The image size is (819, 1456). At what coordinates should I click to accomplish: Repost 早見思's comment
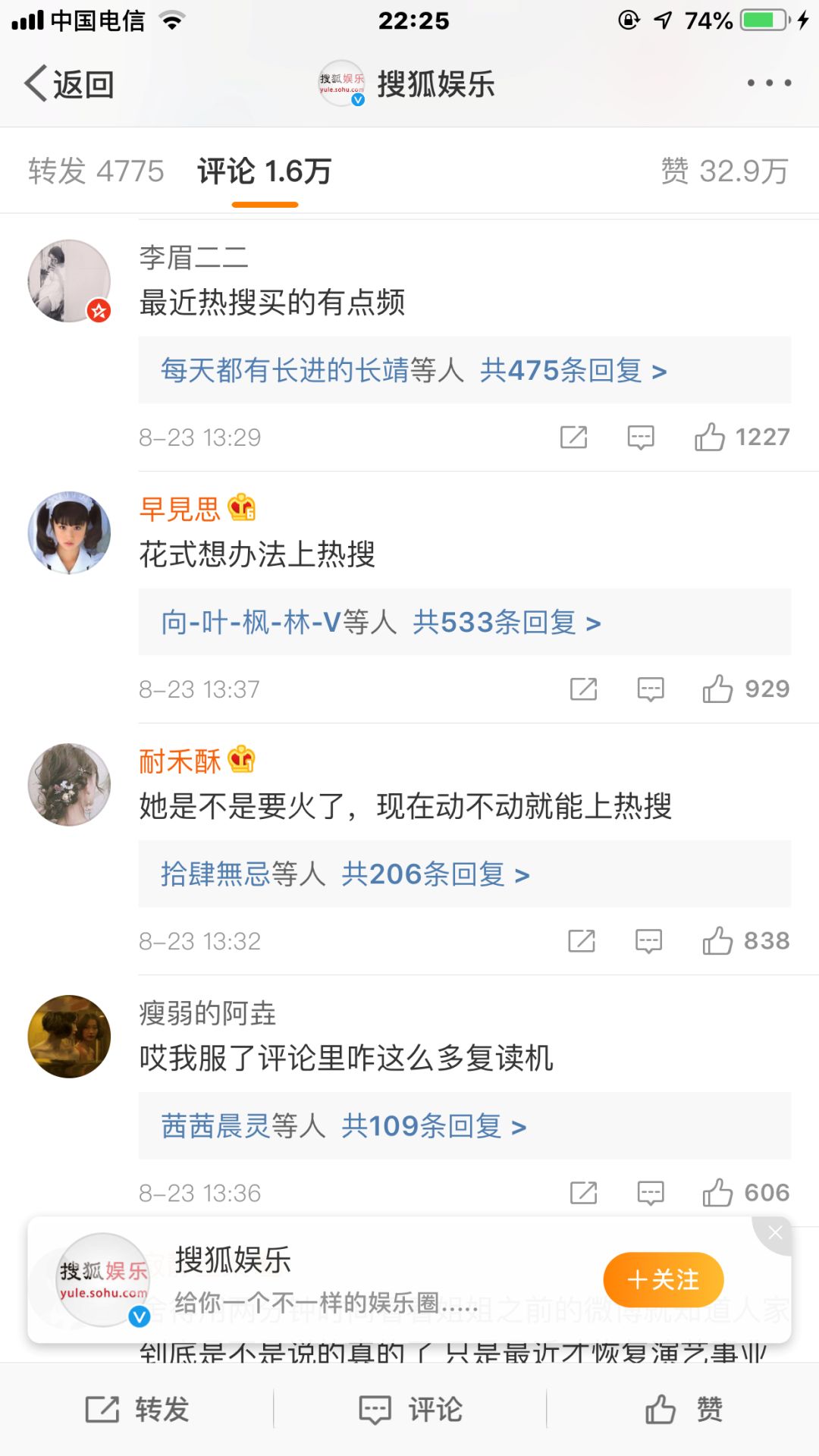(583, 689)
